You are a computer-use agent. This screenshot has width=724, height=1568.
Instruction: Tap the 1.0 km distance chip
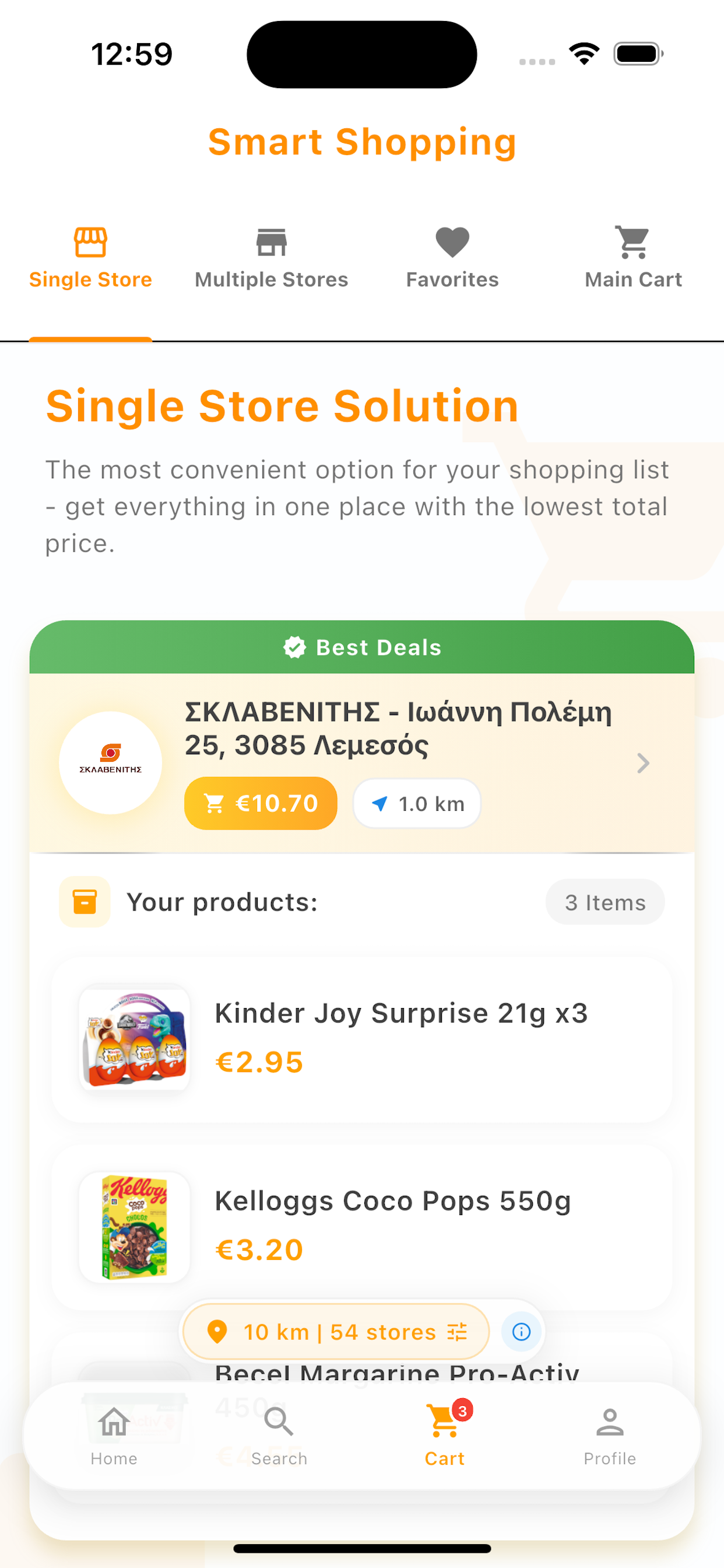coord(416,803)
